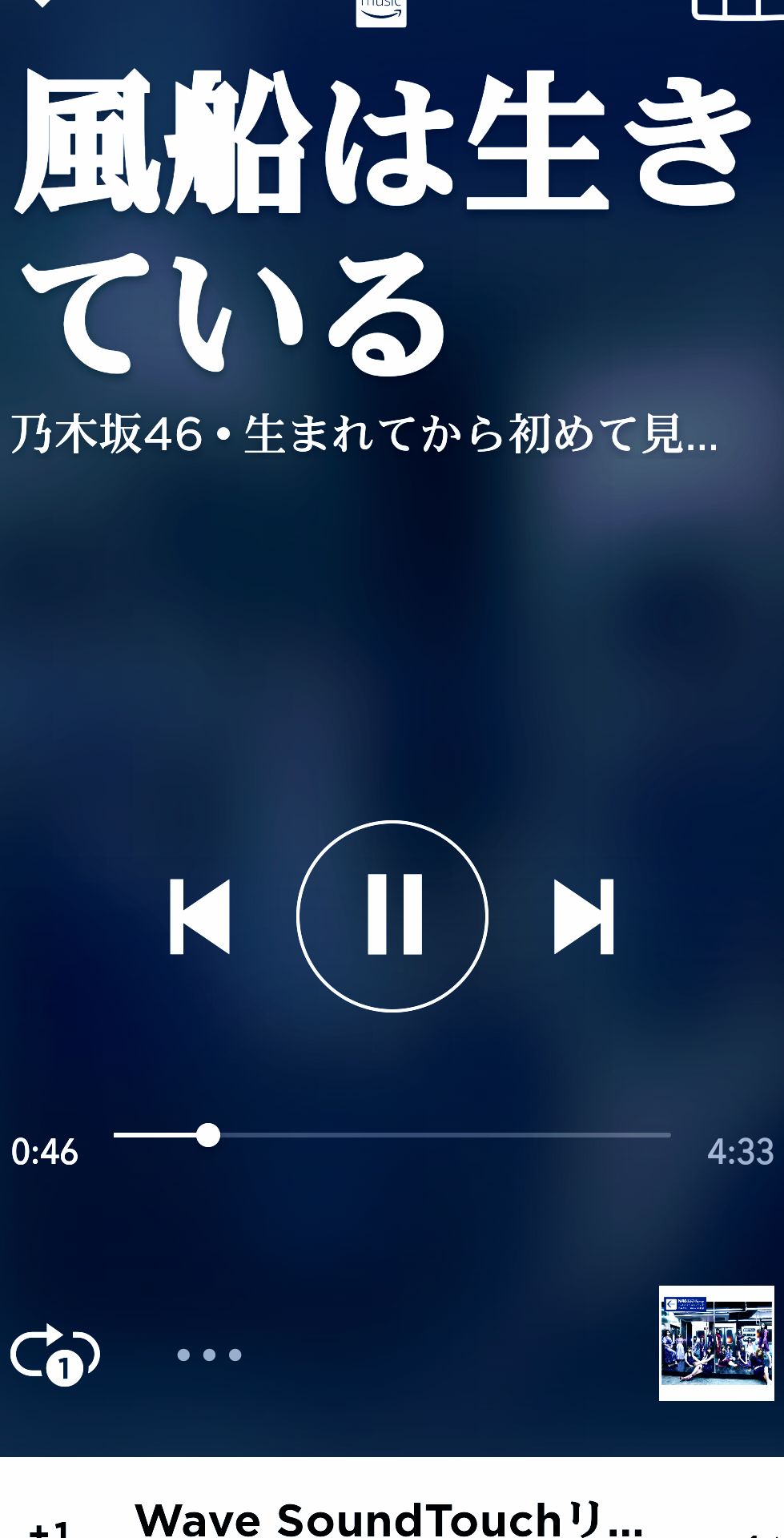Screen dimensions: 784x1538
Task: Jump back to the previous track
Action: (x=199, y=916)
